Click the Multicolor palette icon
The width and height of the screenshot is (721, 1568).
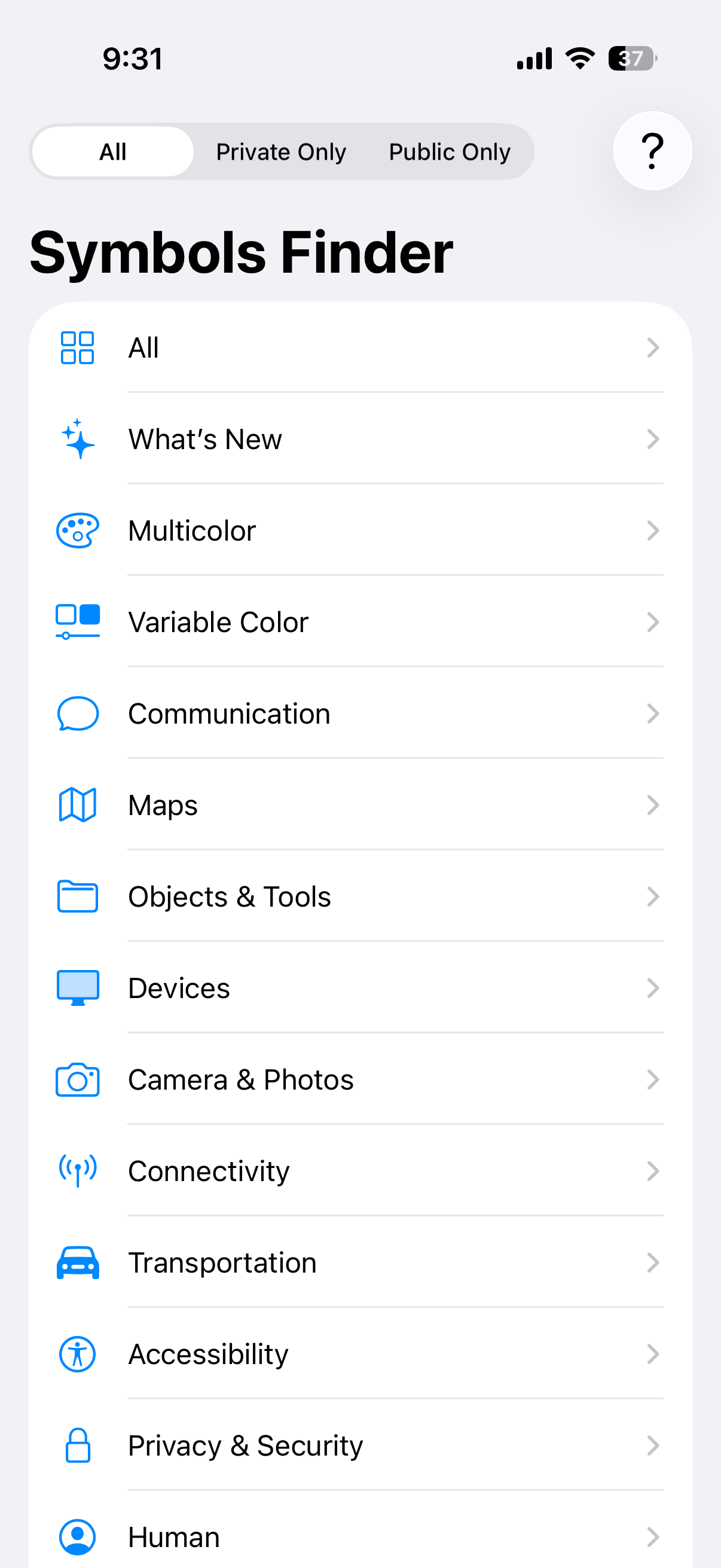coord(77,530)
